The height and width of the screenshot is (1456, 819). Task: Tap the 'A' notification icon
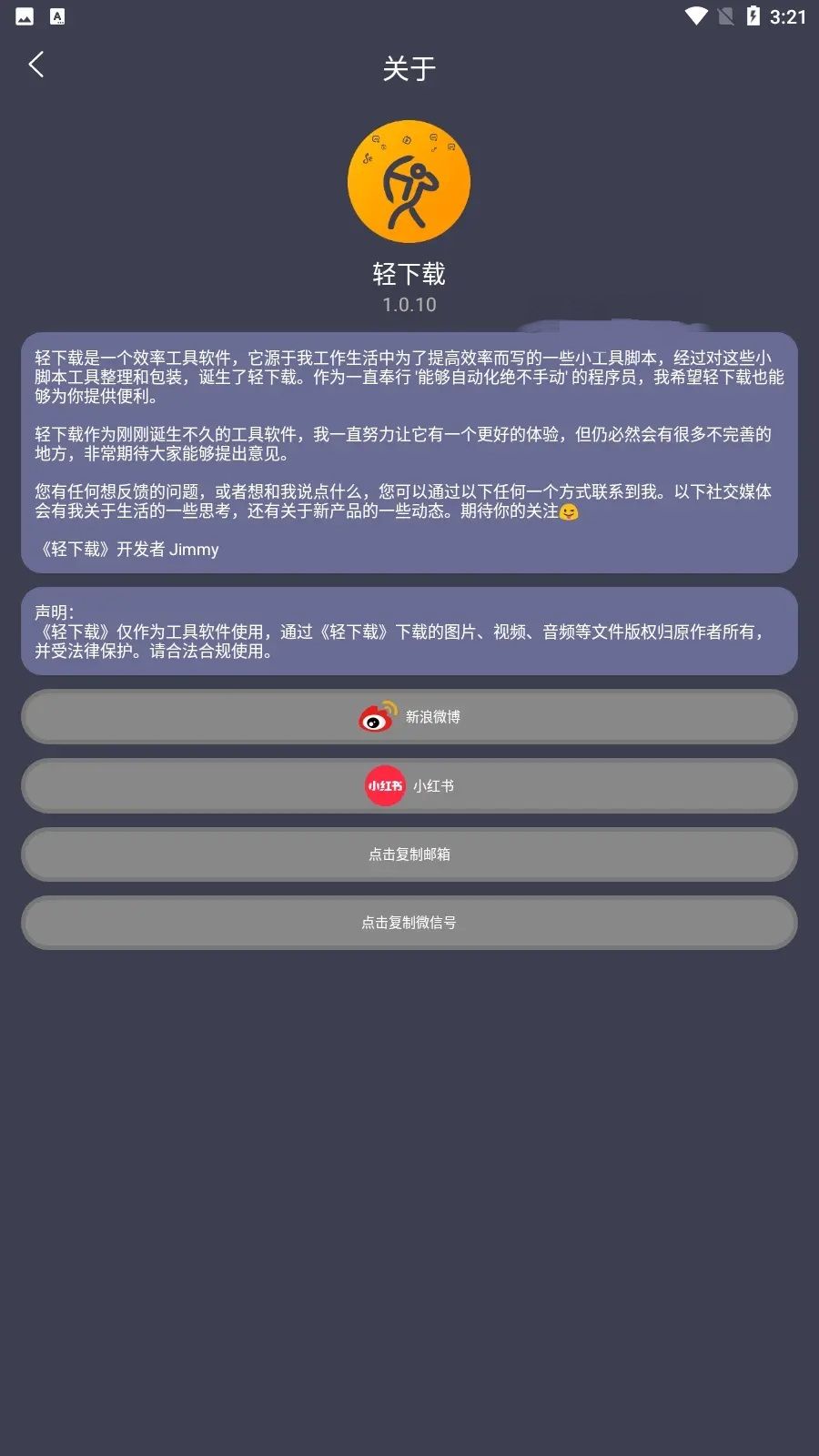[58, 15]
